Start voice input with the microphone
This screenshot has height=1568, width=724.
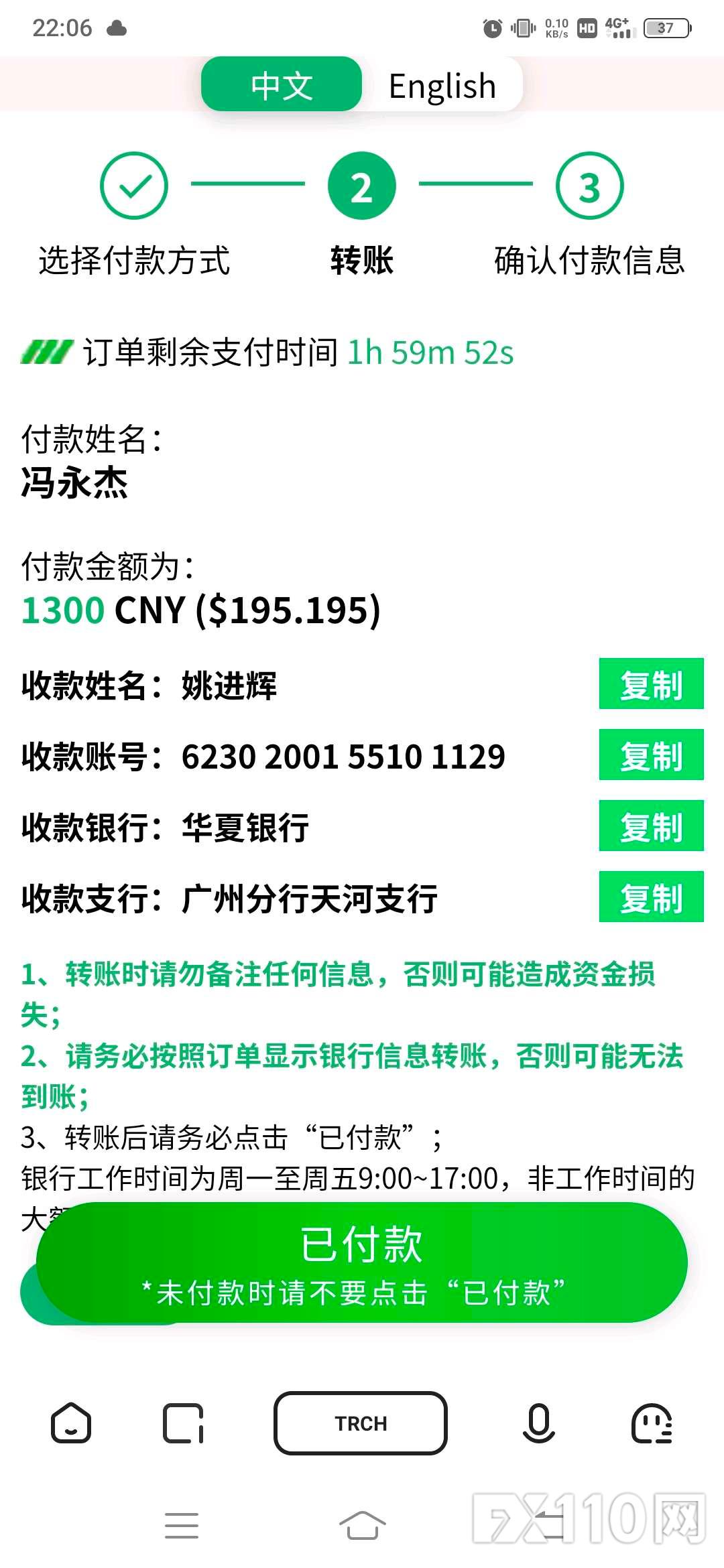pos(538,1423)
